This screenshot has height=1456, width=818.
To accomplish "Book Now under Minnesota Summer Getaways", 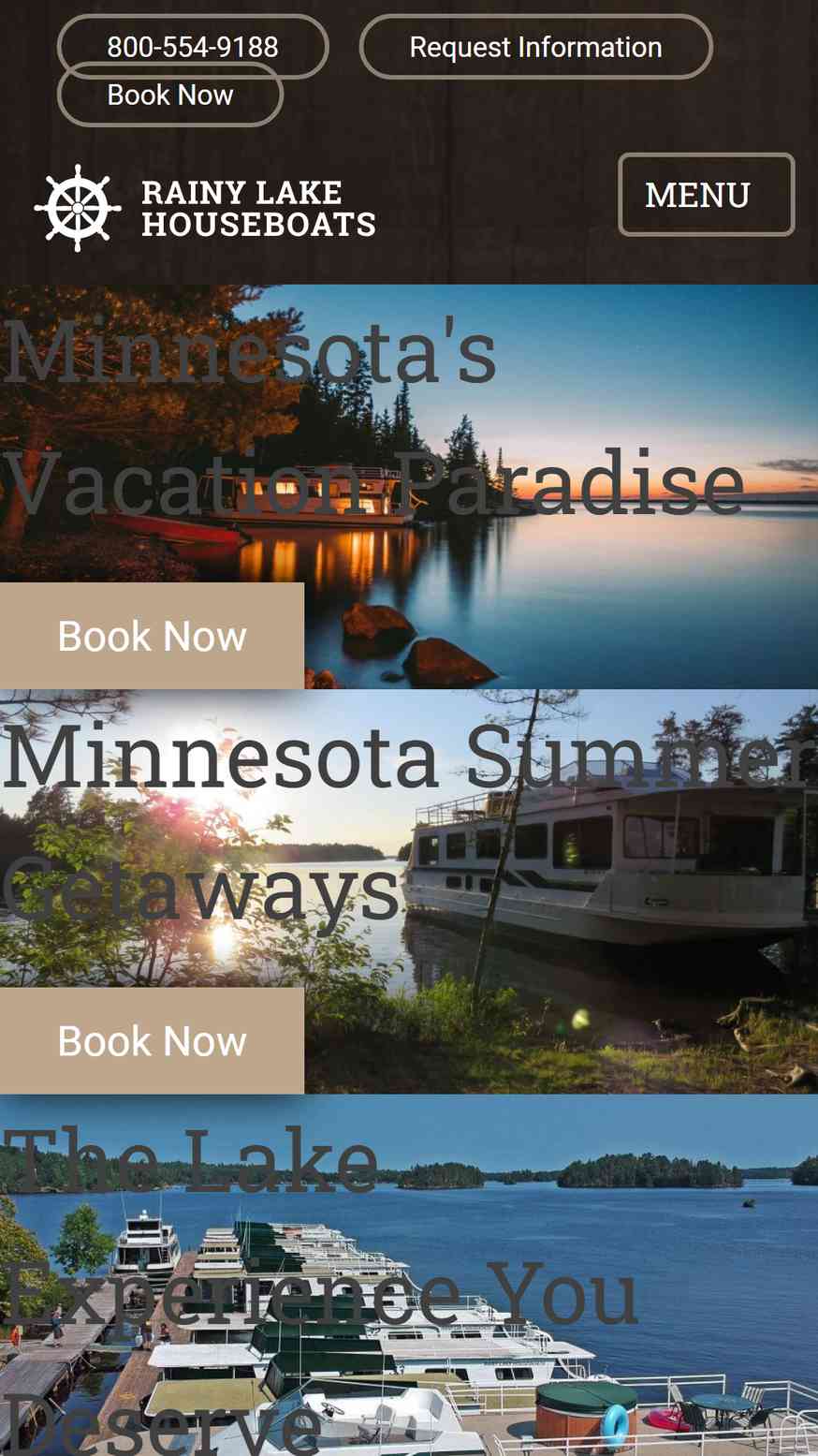I will click(x=152, y=1040).
